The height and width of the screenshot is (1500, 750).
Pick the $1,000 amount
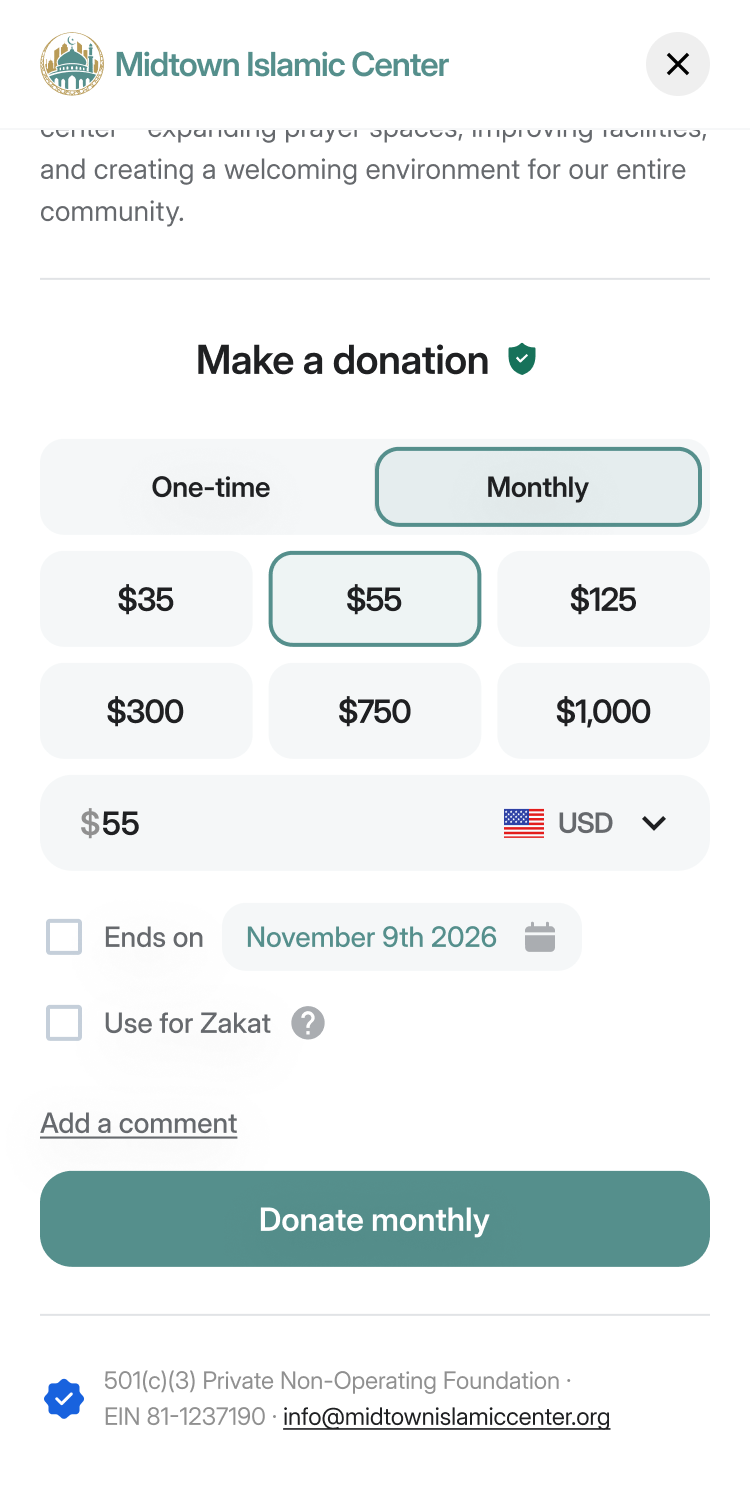[603, 711]
